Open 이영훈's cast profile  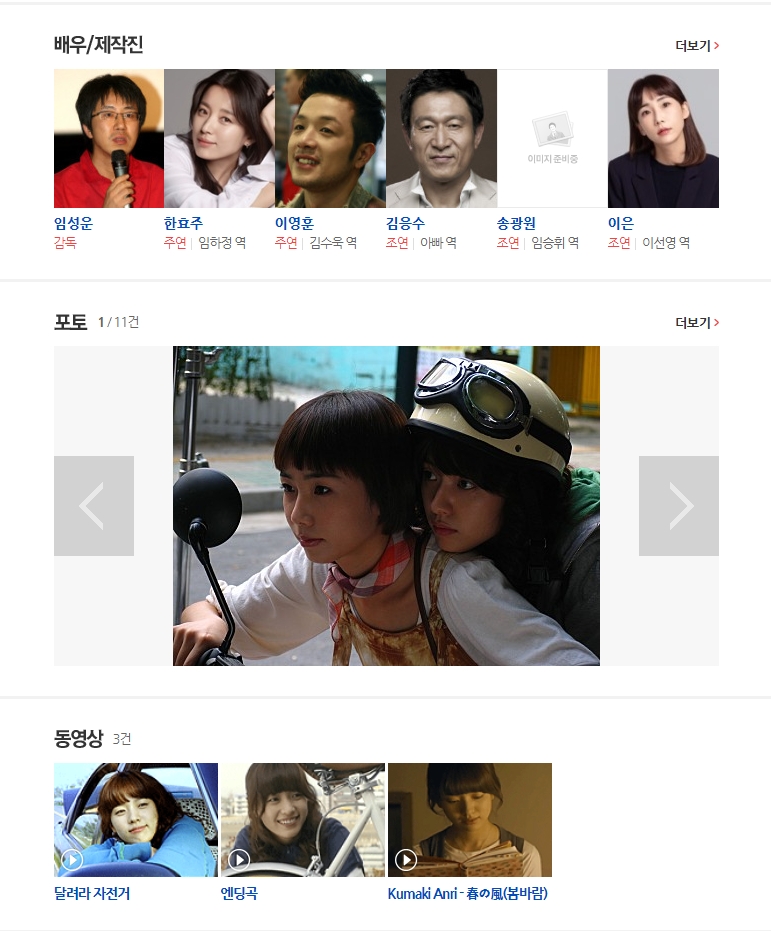point(330,138)
